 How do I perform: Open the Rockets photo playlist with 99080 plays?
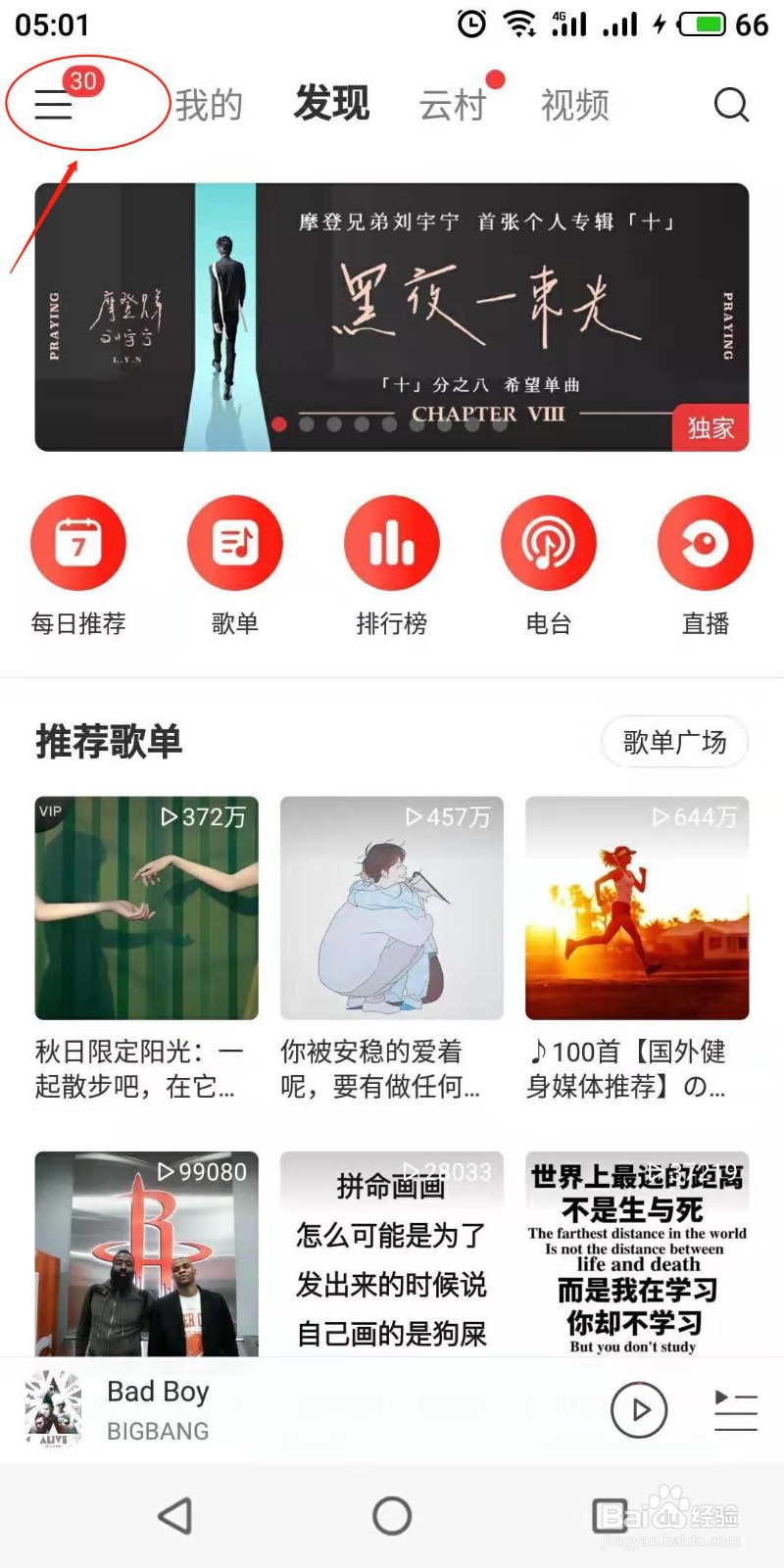pos(147,1254)
